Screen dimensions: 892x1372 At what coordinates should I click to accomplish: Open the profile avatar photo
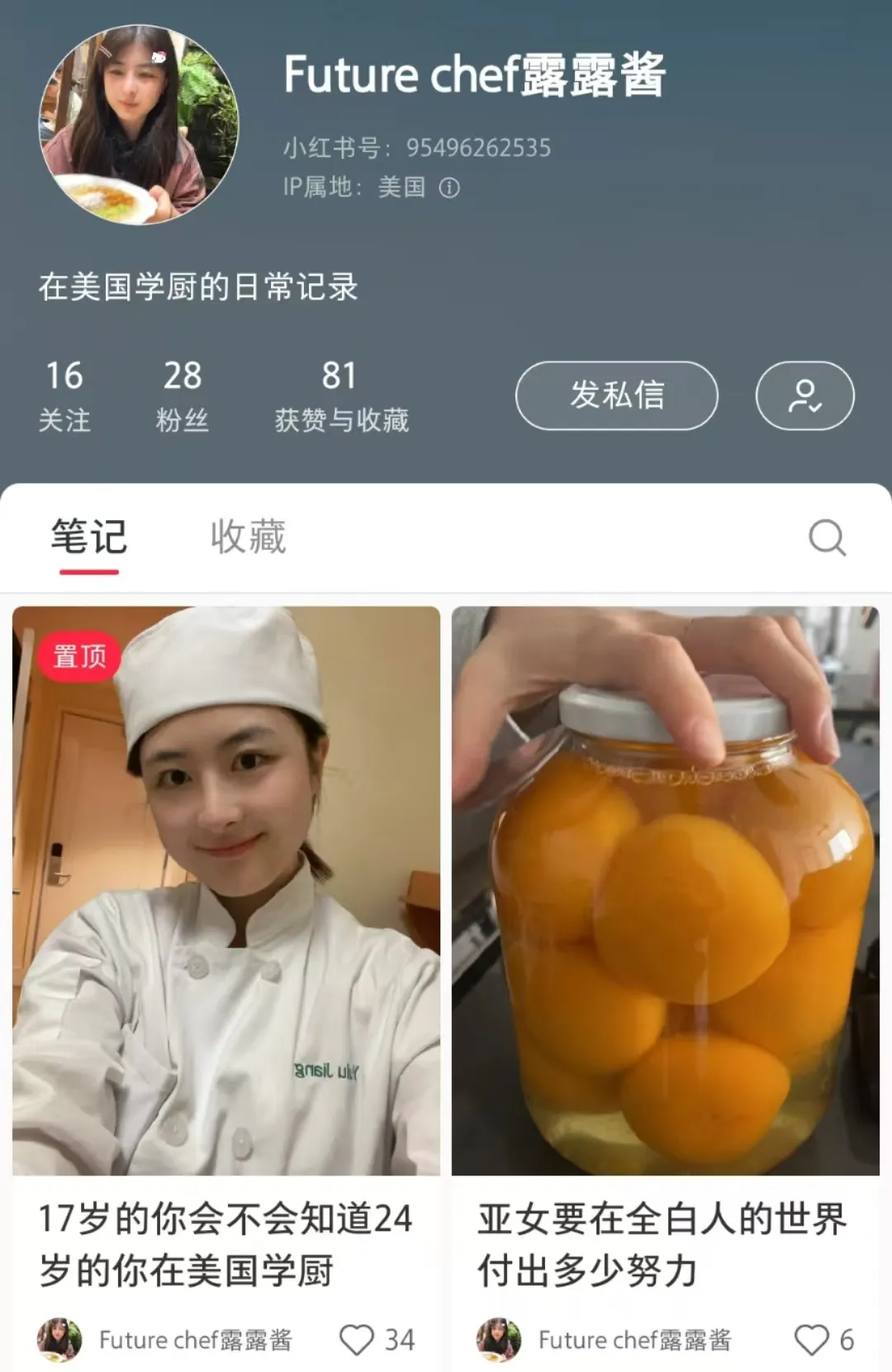pos(139,125)
